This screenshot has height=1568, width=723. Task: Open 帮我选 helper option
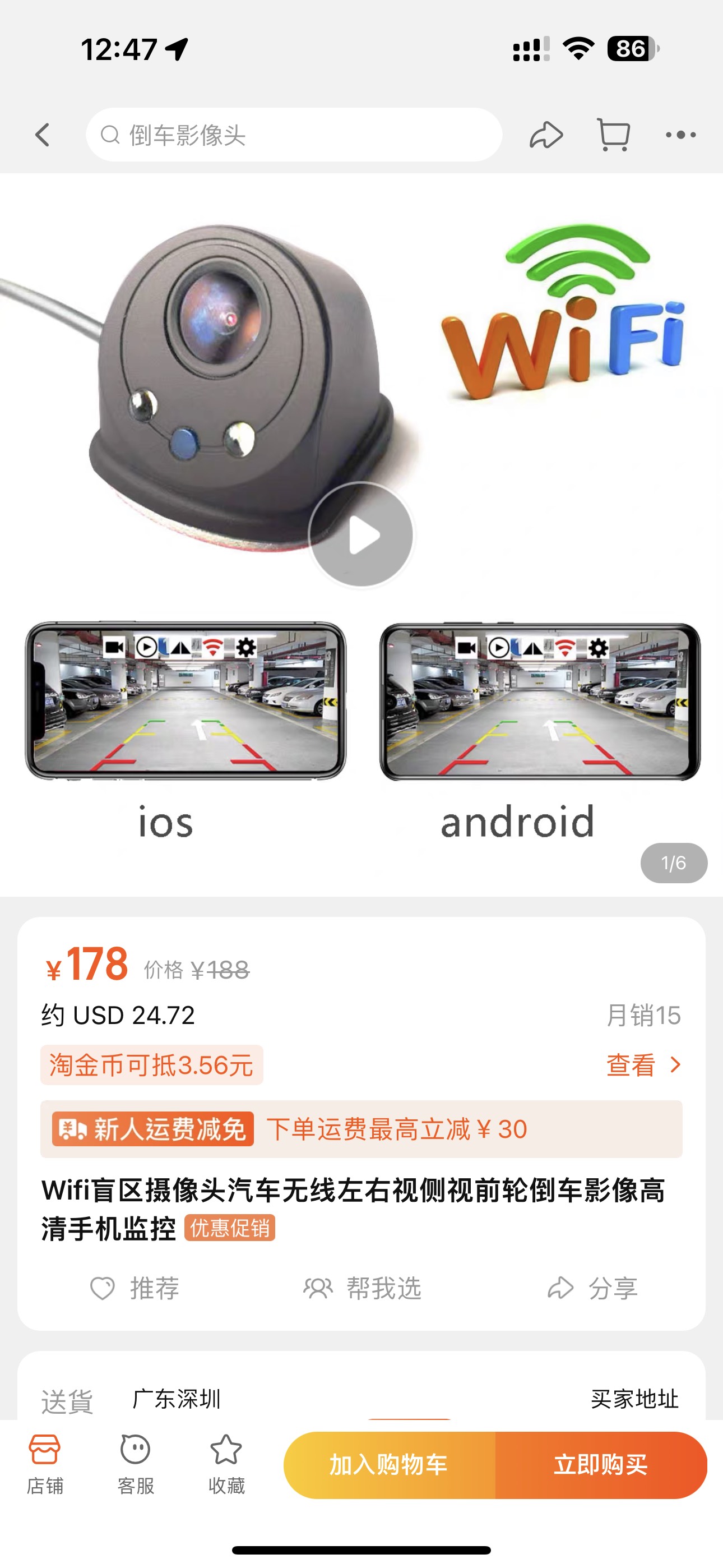pos(362,1288)
